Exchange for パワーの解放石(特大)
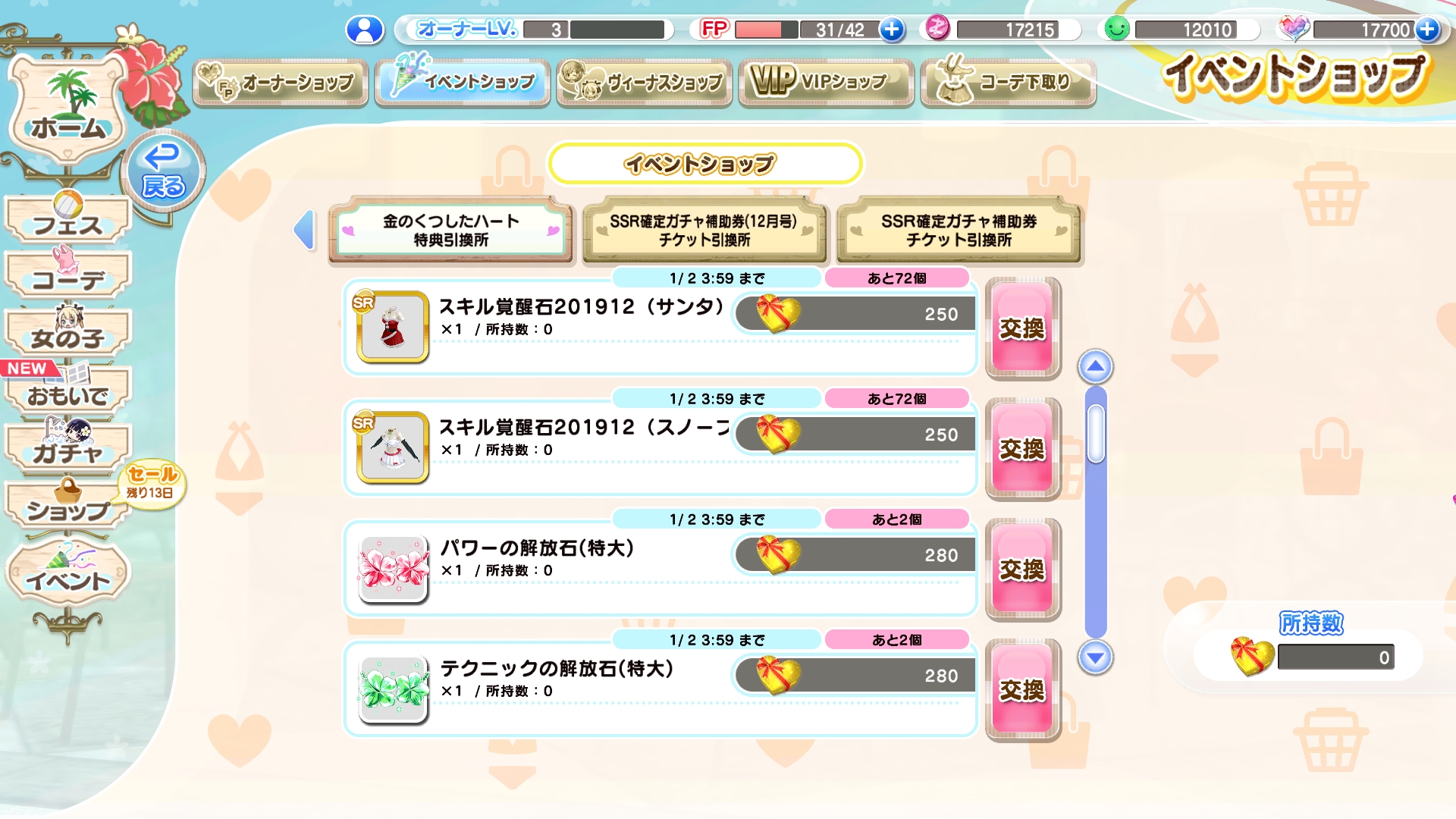The width and height of the screenshot is (1456, 819). coord(1022,570)
